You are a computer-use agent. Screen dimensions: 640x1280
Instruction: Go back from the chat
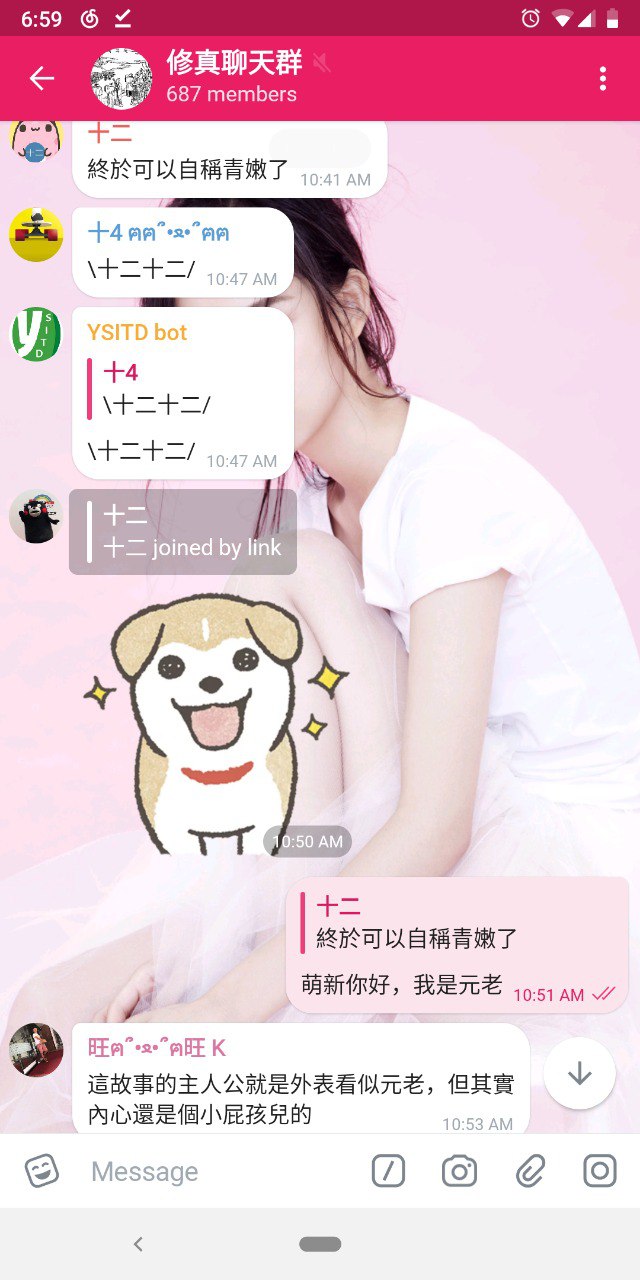[42, 78]
